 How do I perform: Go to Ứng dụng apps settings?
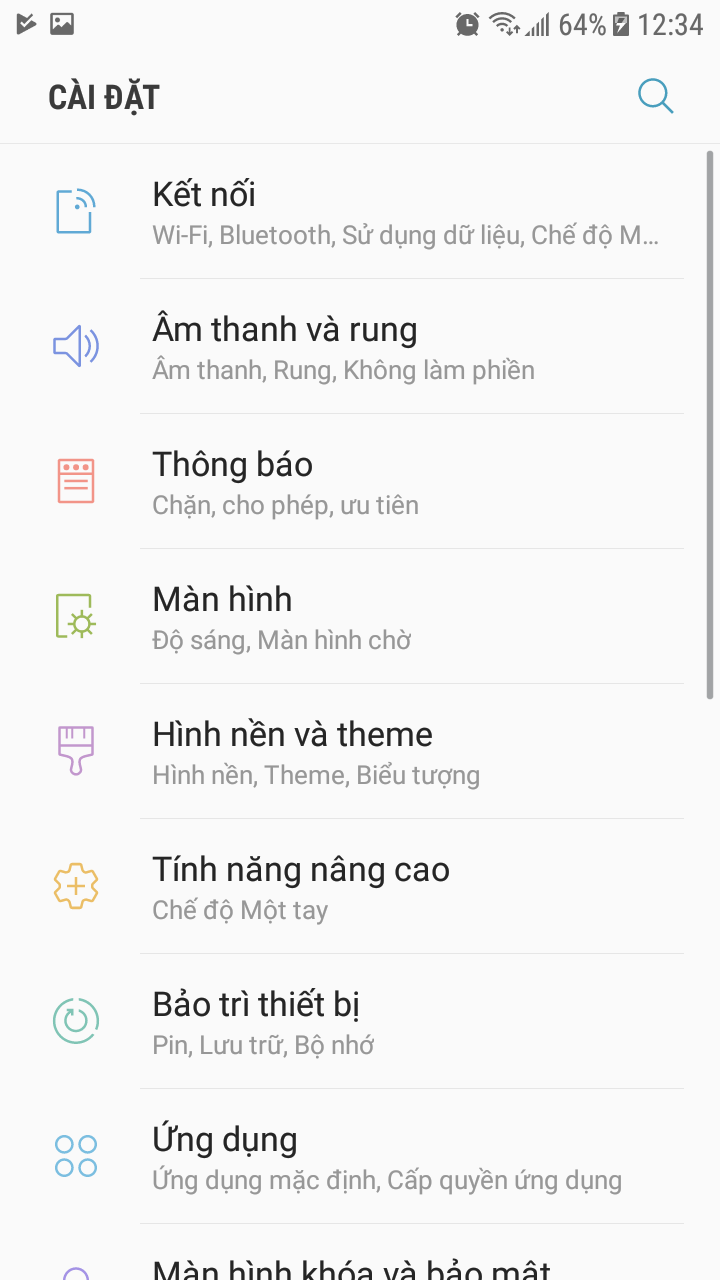point(360,1157)
